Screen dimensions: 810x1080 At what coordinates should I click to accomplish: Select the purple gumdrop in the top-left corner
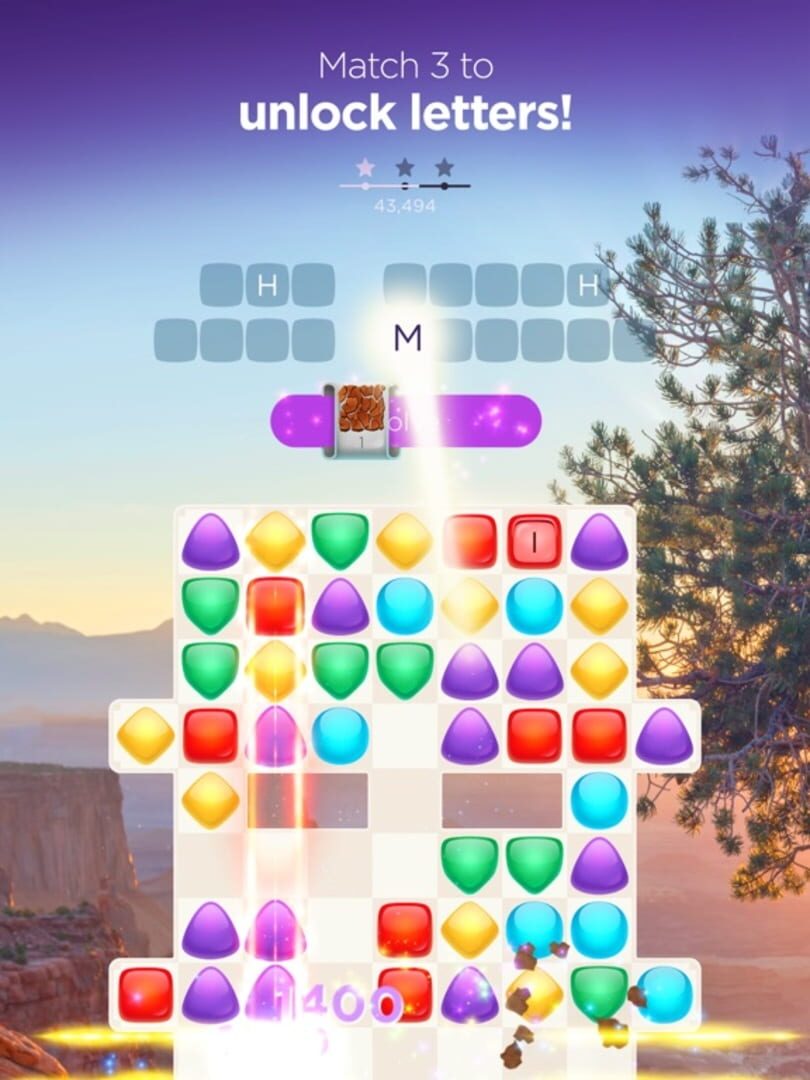(210, 540)
